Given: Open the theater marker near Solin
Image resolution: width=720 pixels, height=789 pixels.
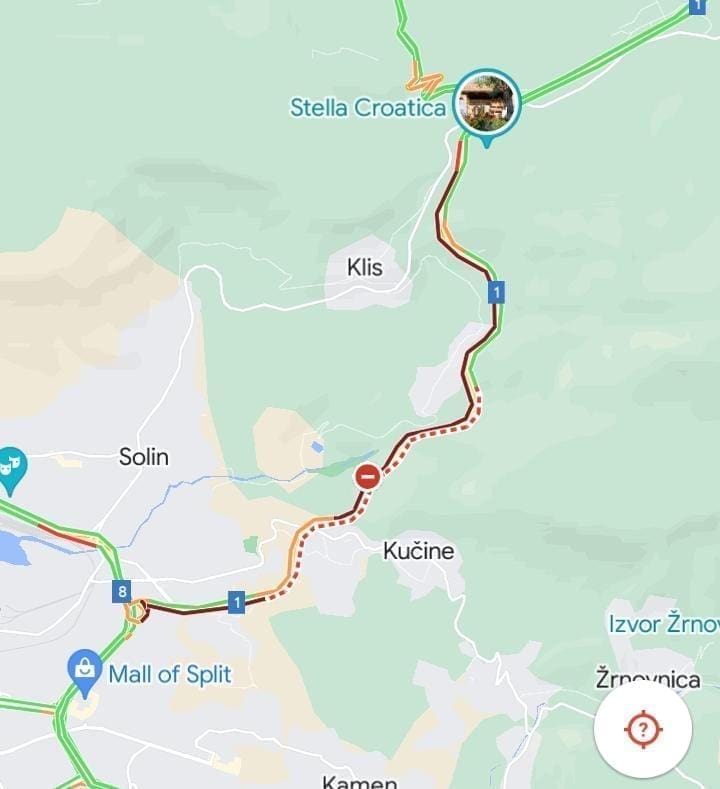Looking at the screenshot, I should pos(11,467).
